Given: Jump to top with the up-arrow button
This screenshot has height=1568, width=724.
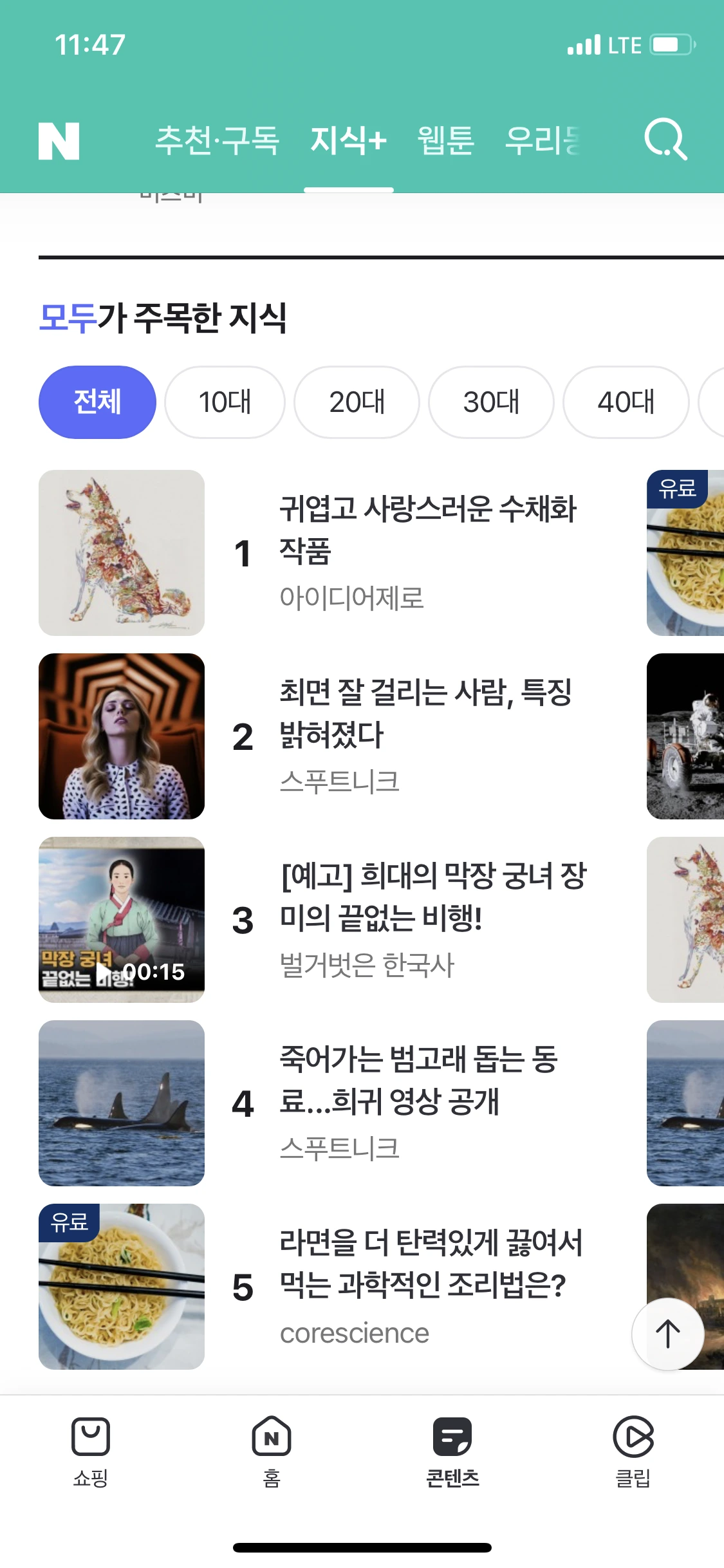Looking at the screenshot, I should (667, 1334).
